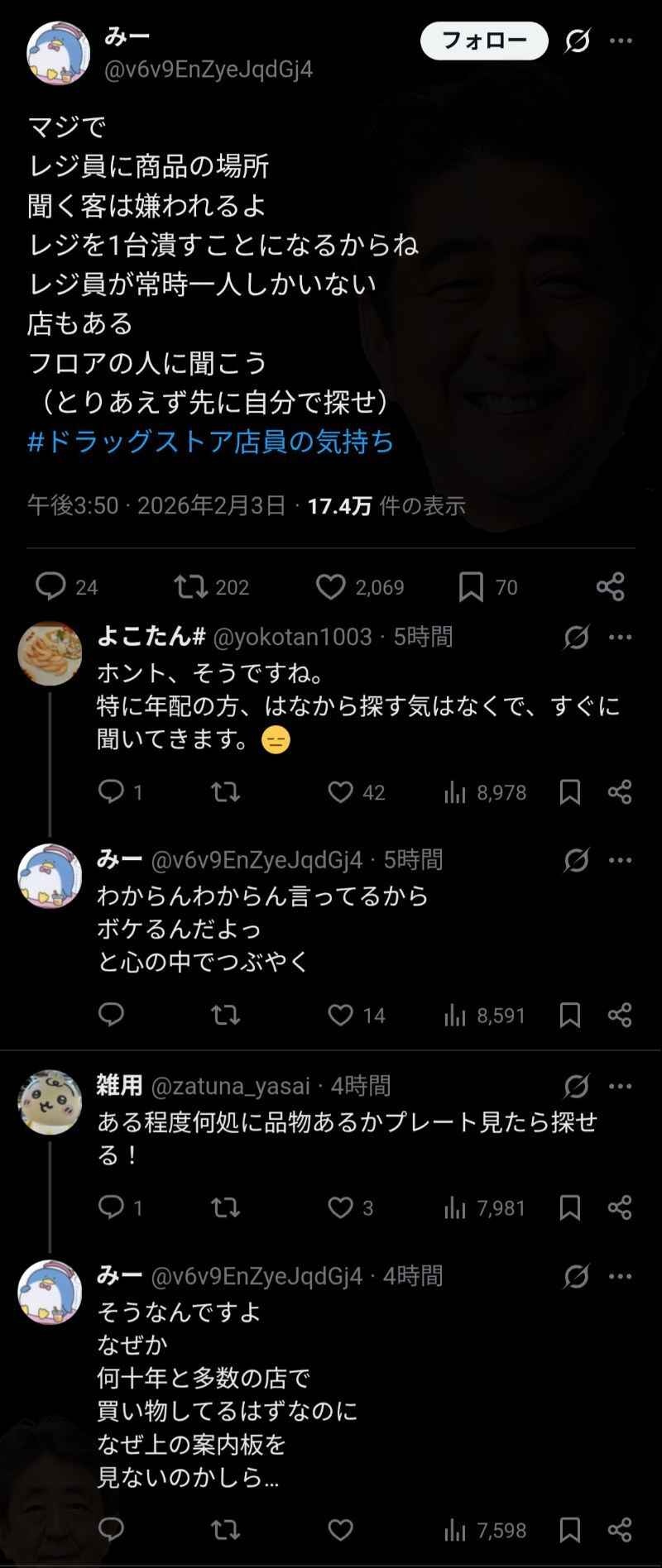Open @yokotan1003 profile handle
The width and height of the screenshot is (662, 1568).
(293, 637)
